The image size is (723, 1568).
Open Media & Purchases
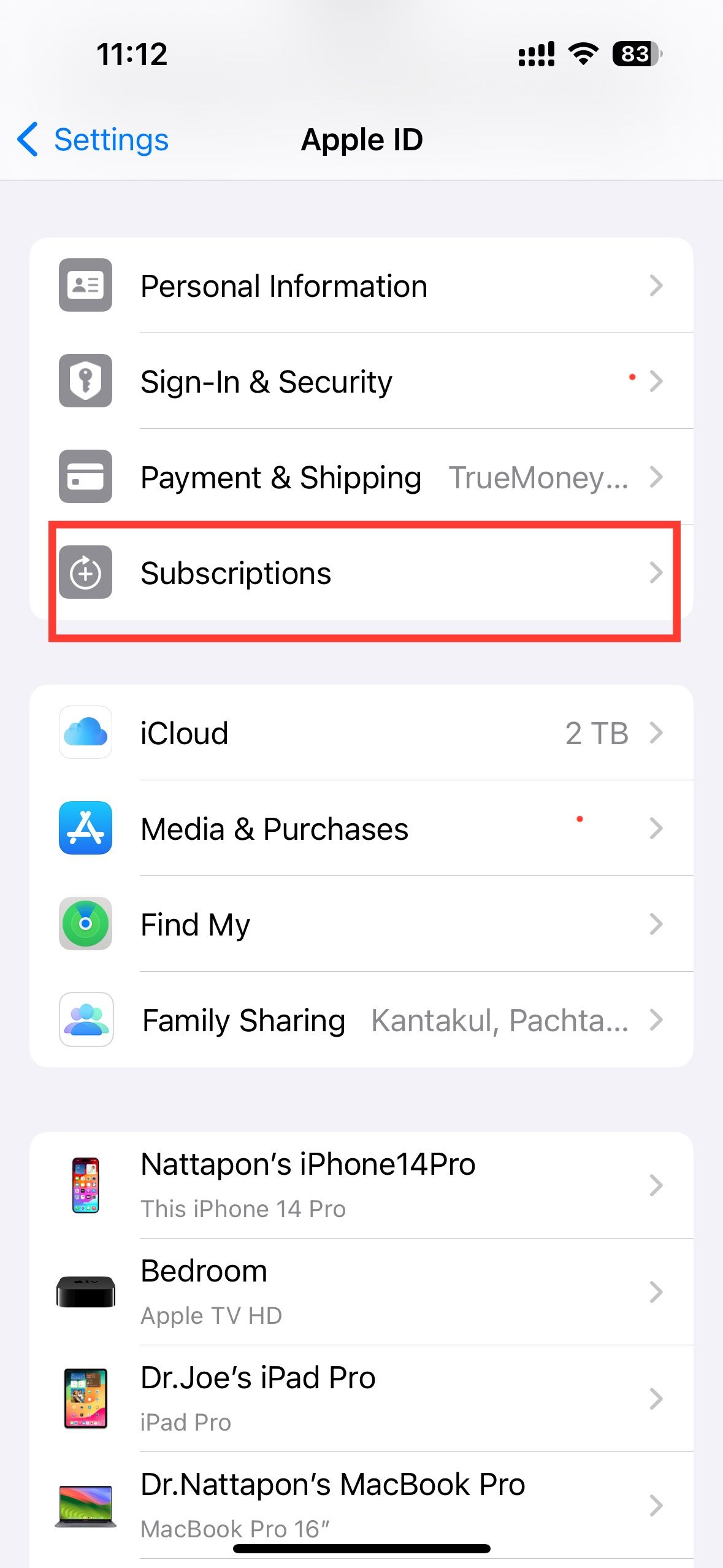(361, 829)
